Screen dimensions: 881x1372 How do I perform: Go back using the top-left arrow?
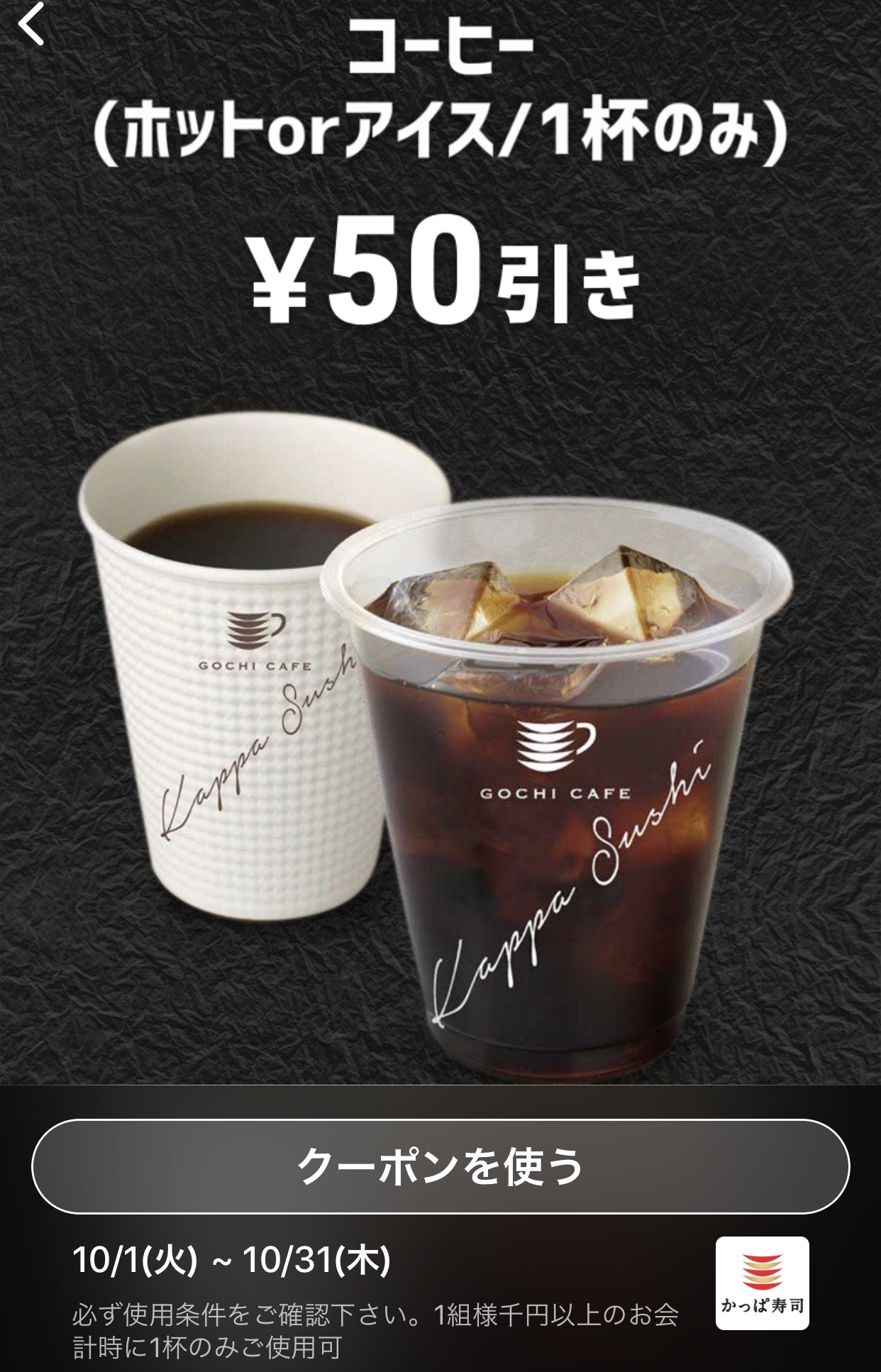point(31,26)
